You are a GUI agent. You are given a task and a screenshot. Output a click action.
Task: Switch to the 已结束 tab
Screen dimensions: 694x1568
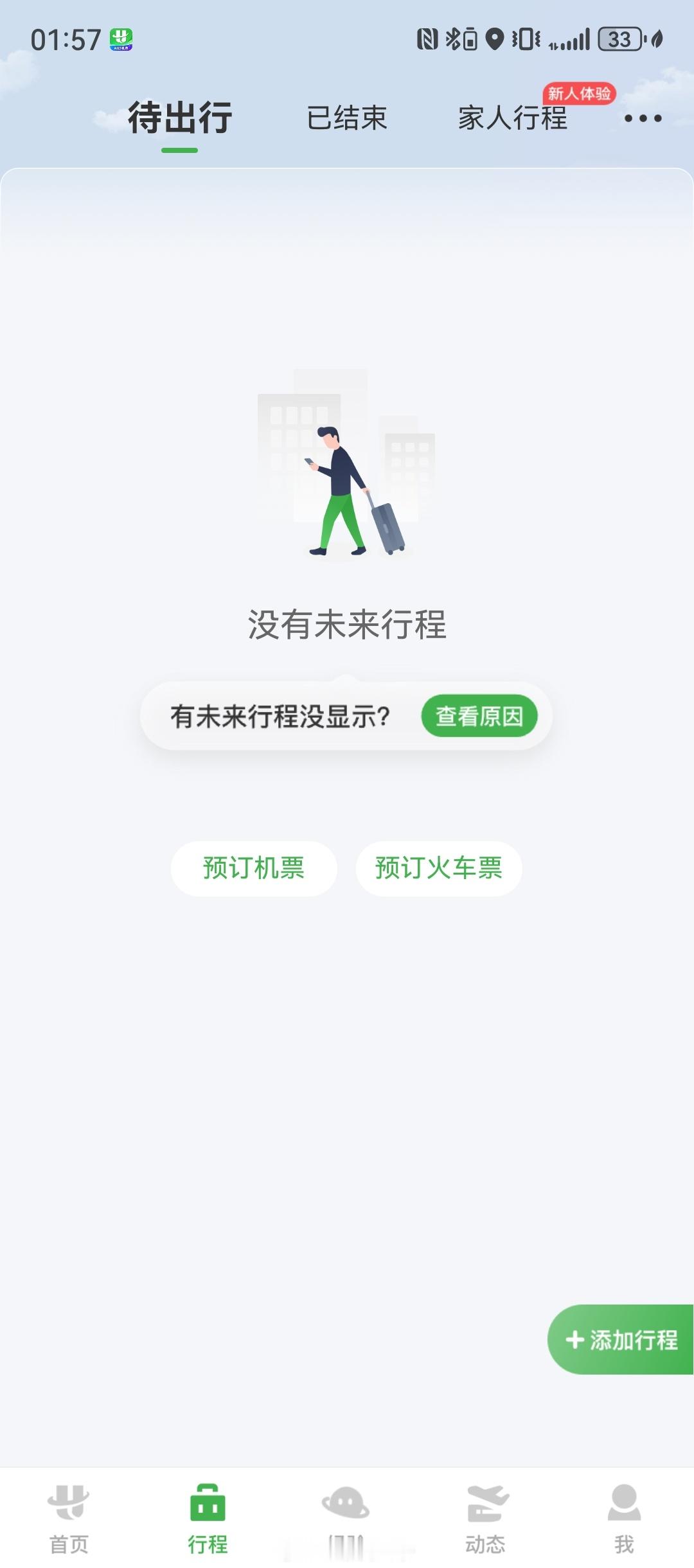click(x=347, y=119)
